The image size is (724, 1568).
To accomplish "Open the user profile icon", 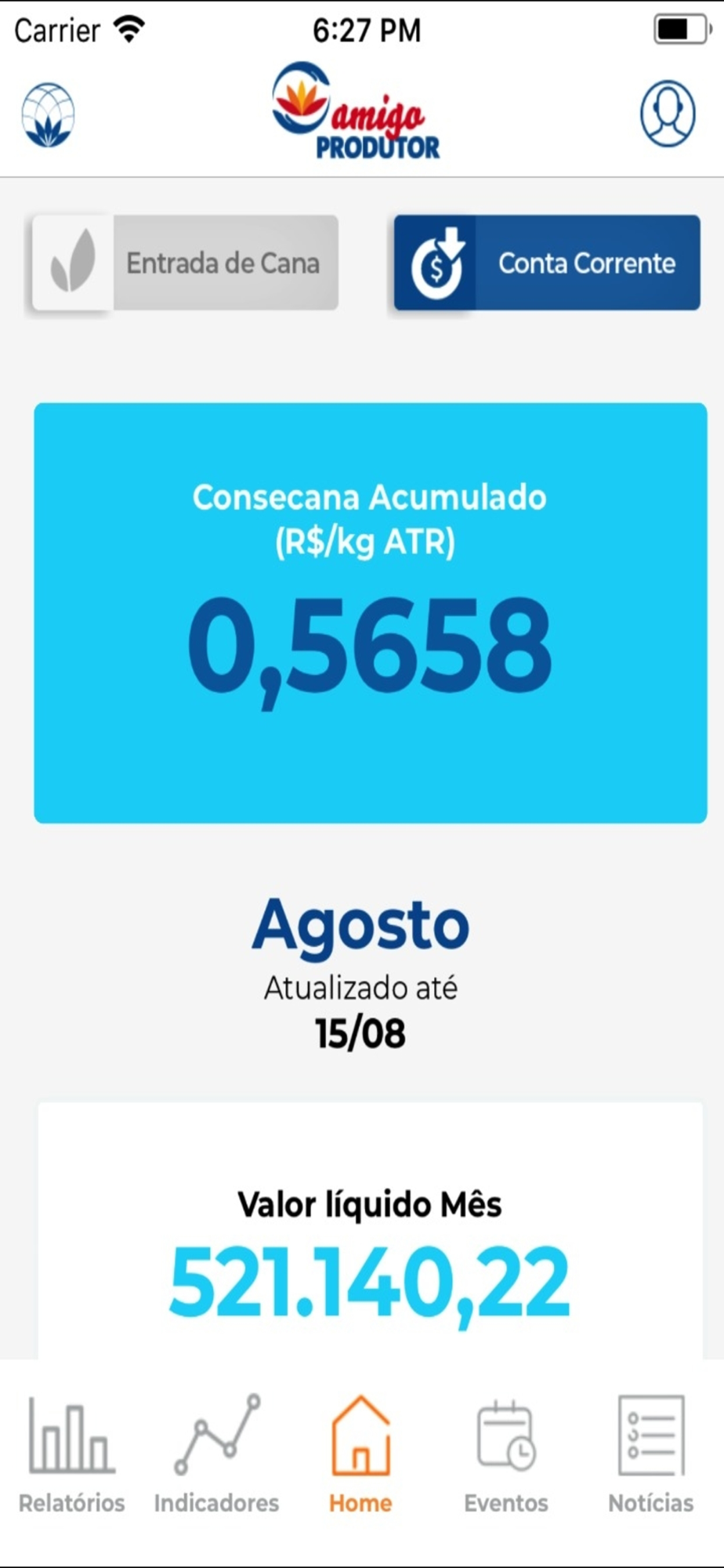I will 667,114.
